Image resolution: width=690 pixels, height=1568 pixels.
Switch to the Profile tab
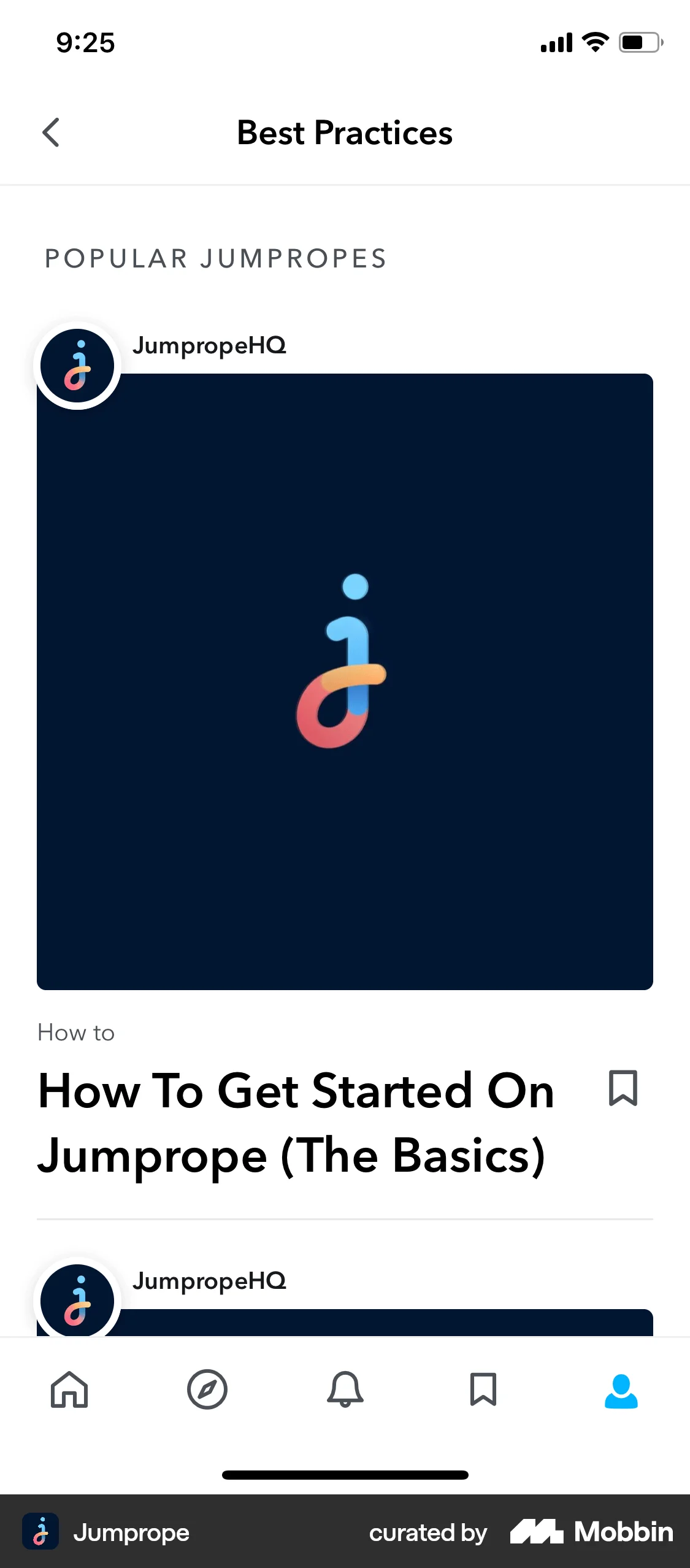pyautogui.click(x=621, y=1391)
